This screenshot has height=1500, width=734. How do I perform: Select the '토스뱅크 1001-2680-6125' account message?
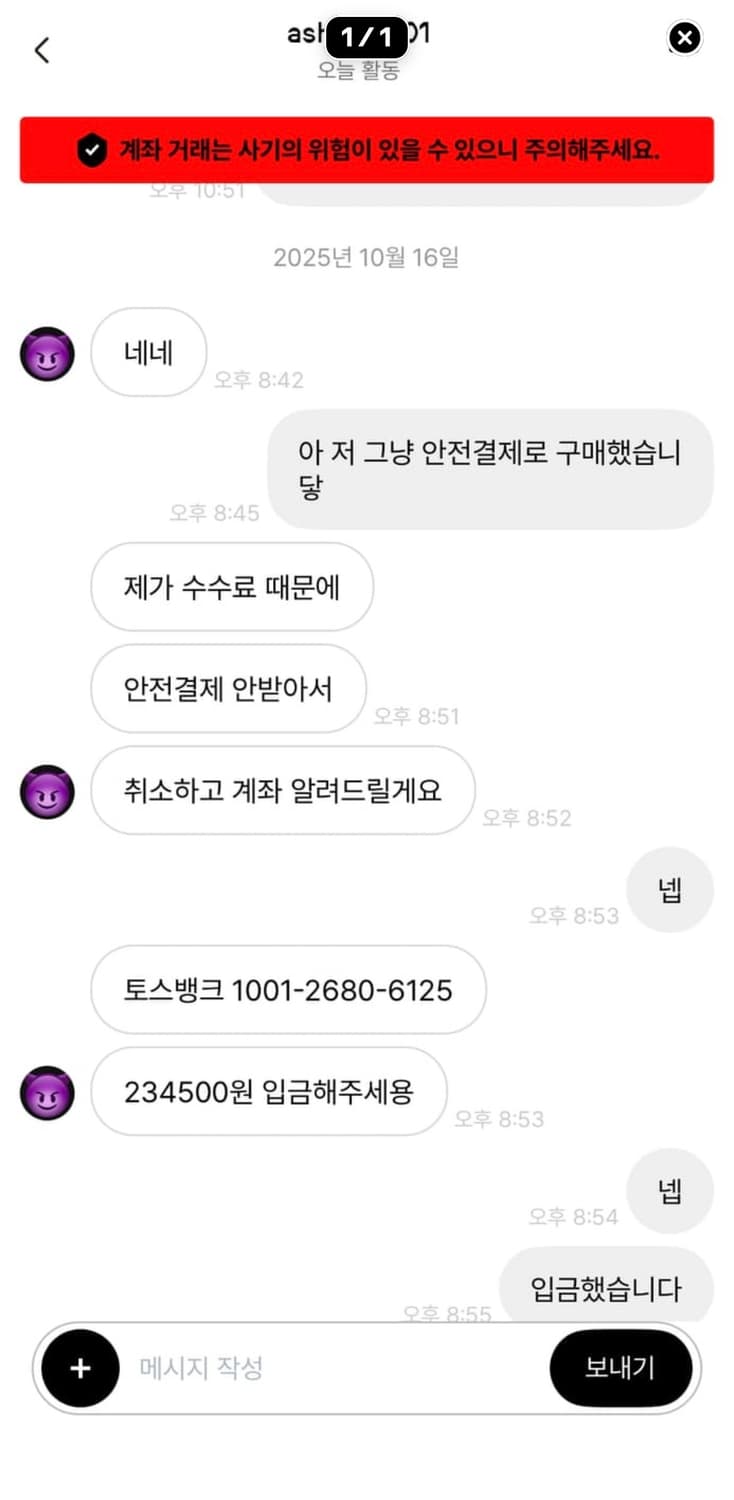point(288,990)
